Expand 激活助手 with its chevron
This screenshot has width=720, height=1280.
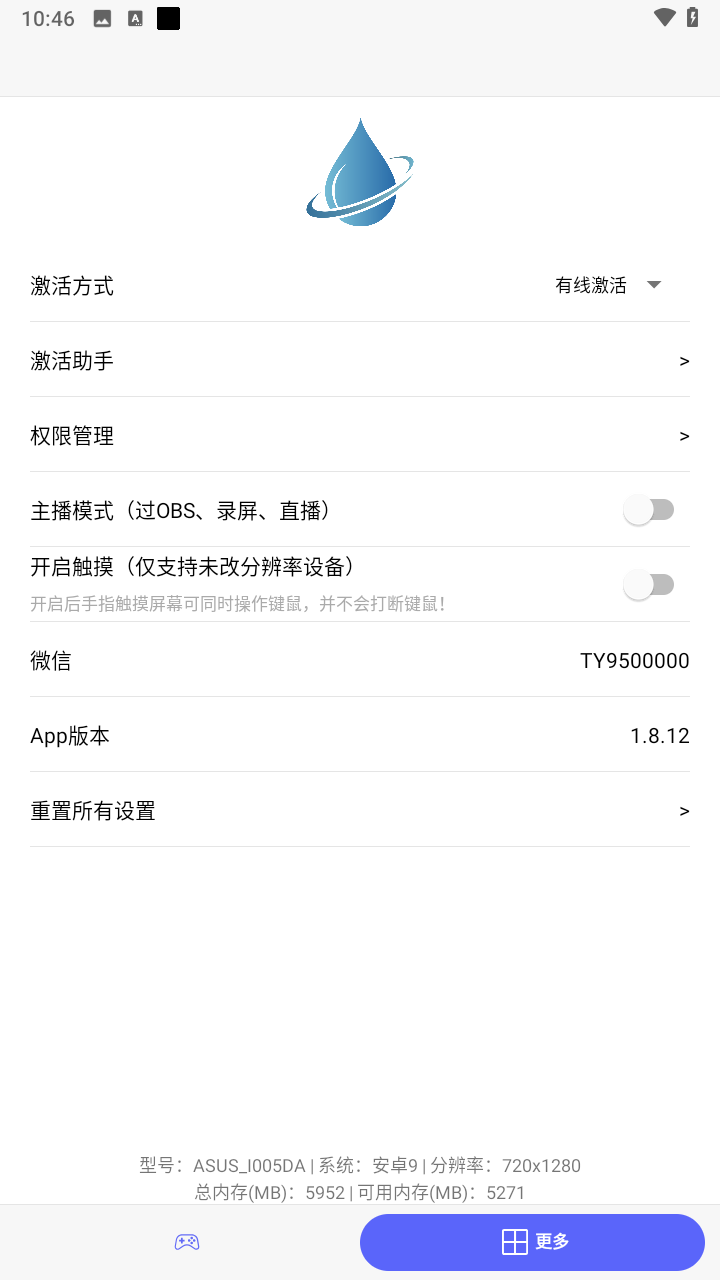coord(684,360)
